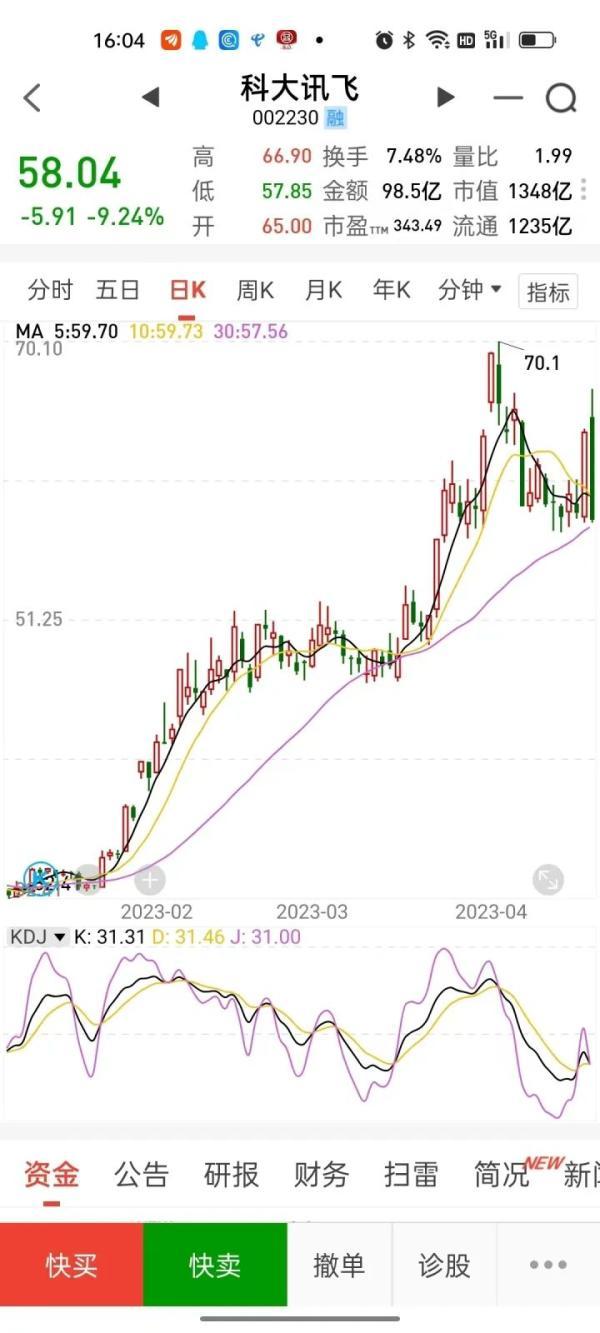Switch to the 五日 chart tab
Screen dimensions: 600x1333
click(x=117, y=291)
